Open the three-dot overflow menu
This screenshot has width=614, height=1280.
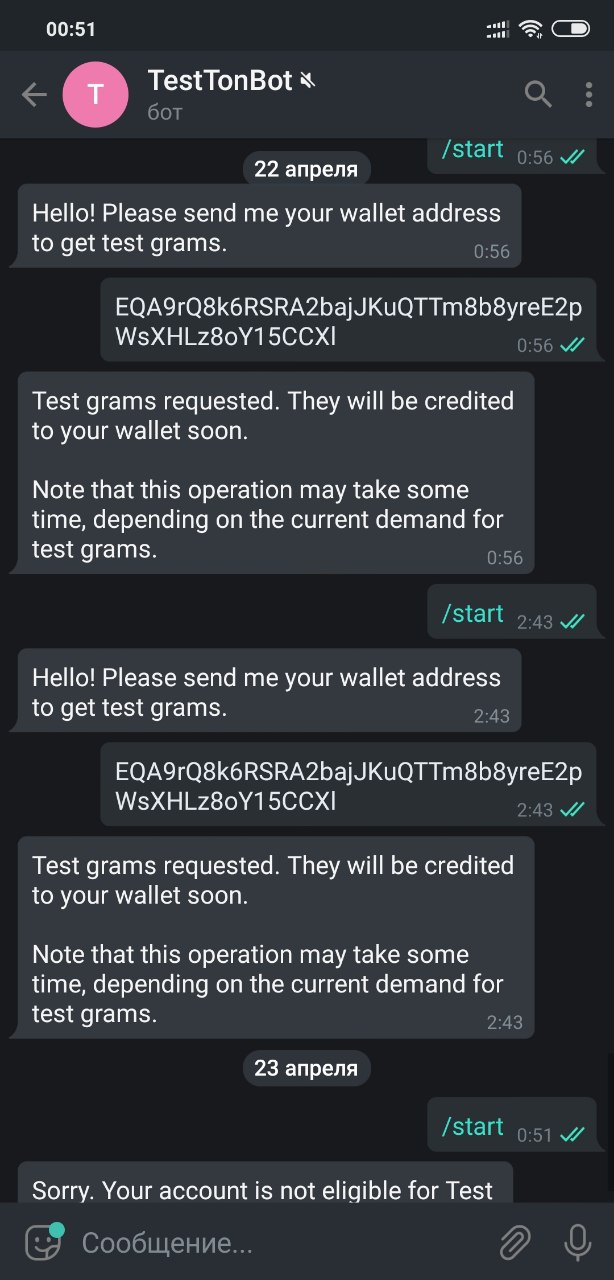pyautogui.click(x=589, y=94)
